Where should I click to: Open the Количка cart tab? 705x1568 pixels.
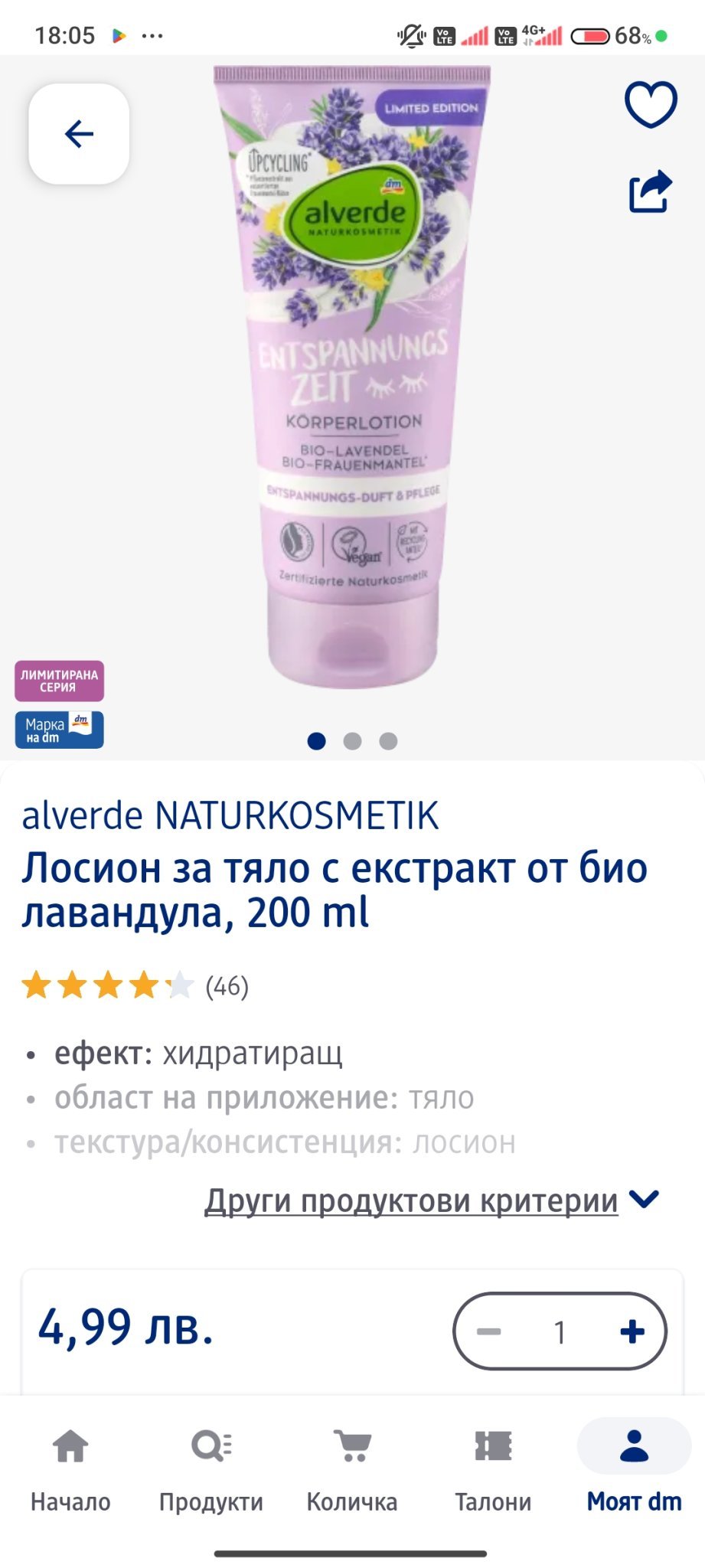pyautogui.click(x=352, y=1470)
